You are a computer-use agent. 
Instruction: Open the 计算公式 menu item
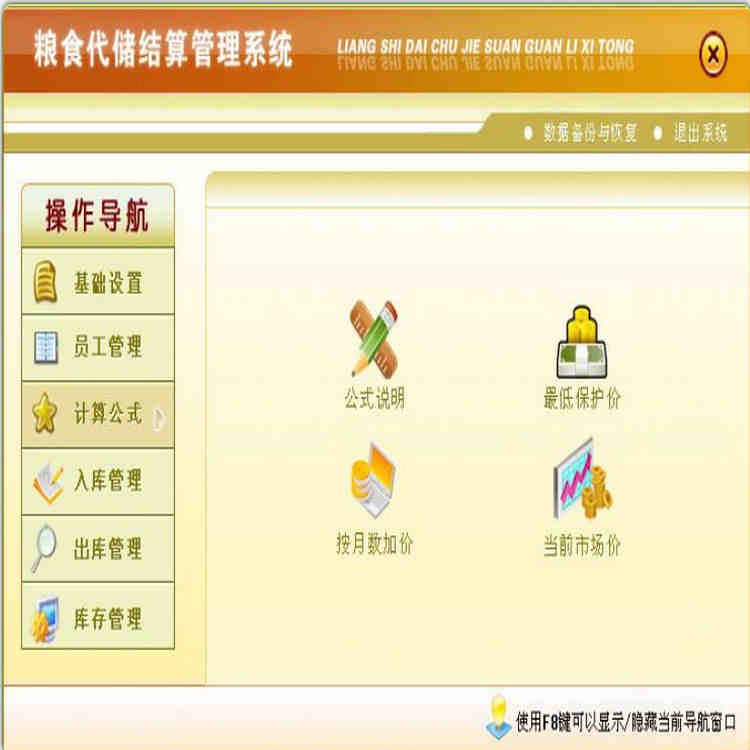[x=98, y=414]
